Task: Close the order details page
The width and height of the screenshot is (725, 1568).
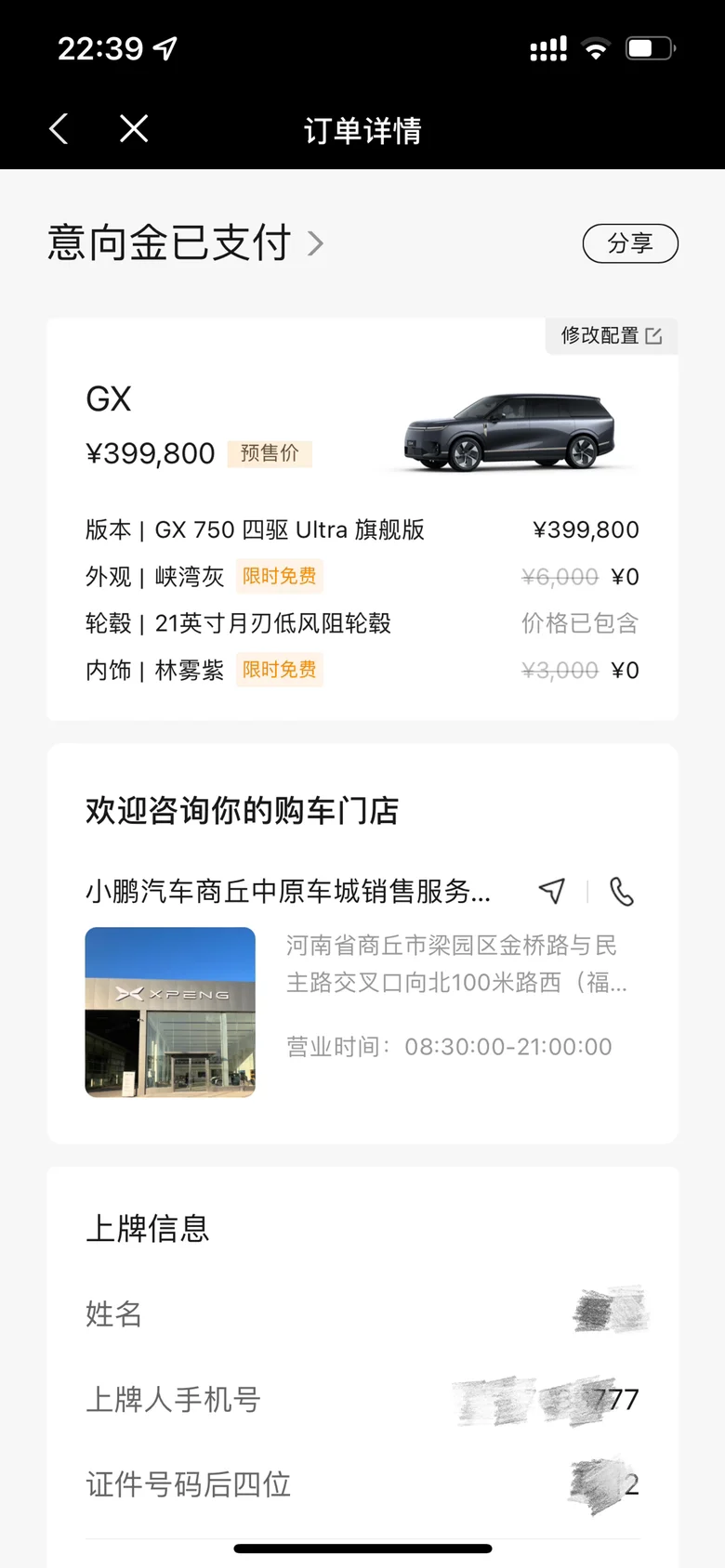Action: 134,129
